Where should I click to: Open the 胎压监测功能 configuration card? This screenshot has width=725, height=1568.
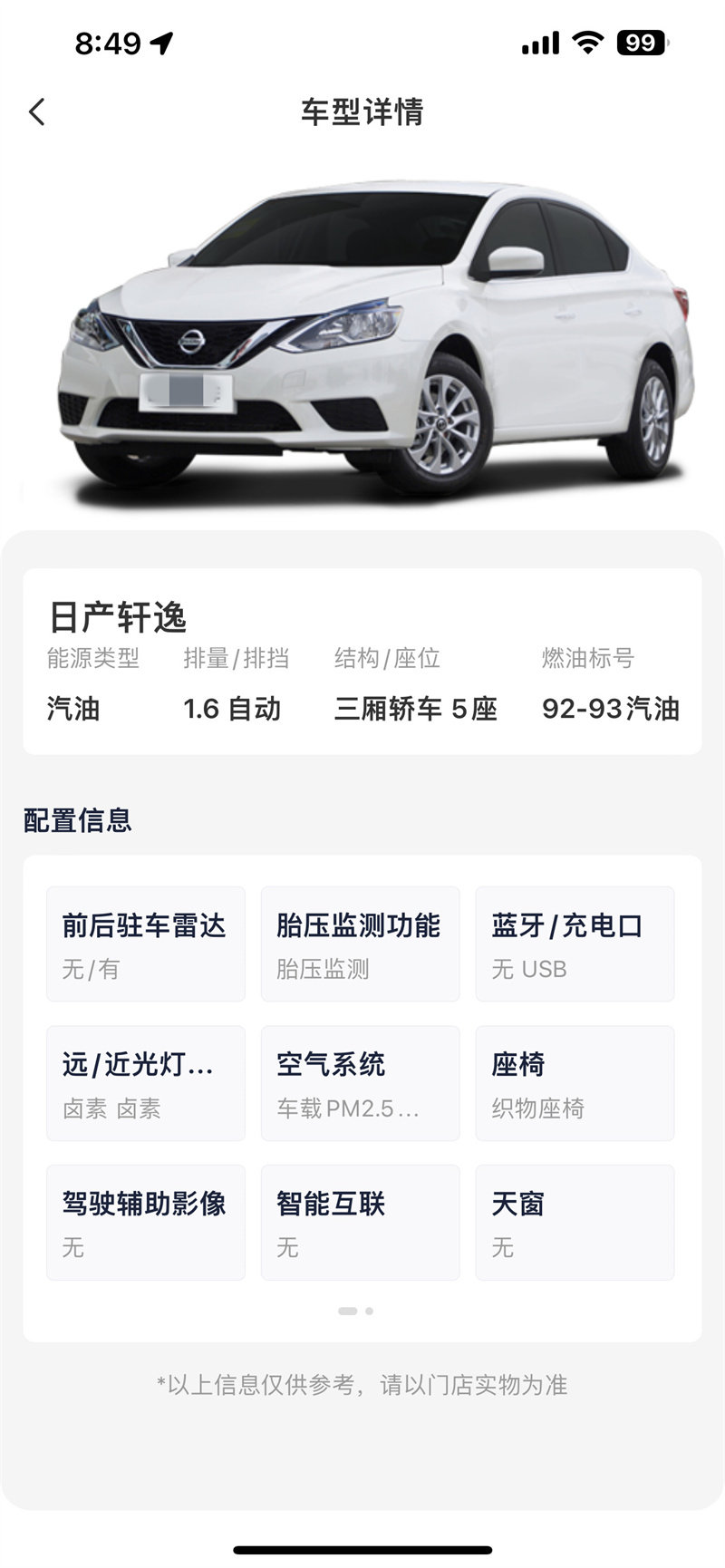click(360, 944)
